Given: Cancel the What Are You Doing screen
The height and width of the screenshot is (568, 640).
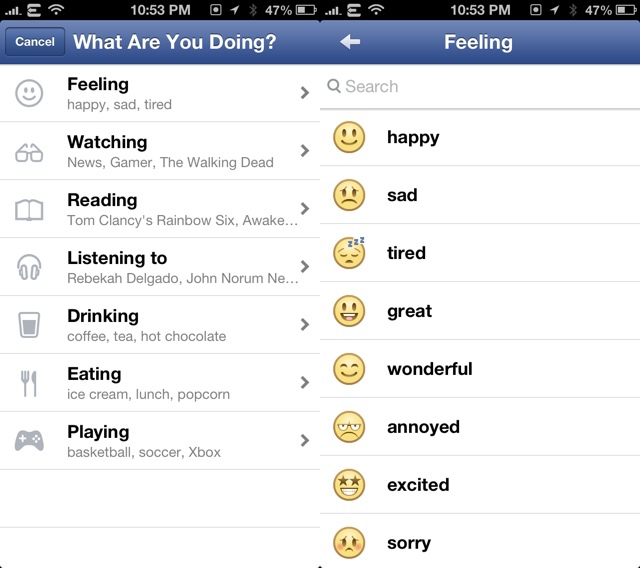Looking at the screenshot, I should (x=35, y=42).
